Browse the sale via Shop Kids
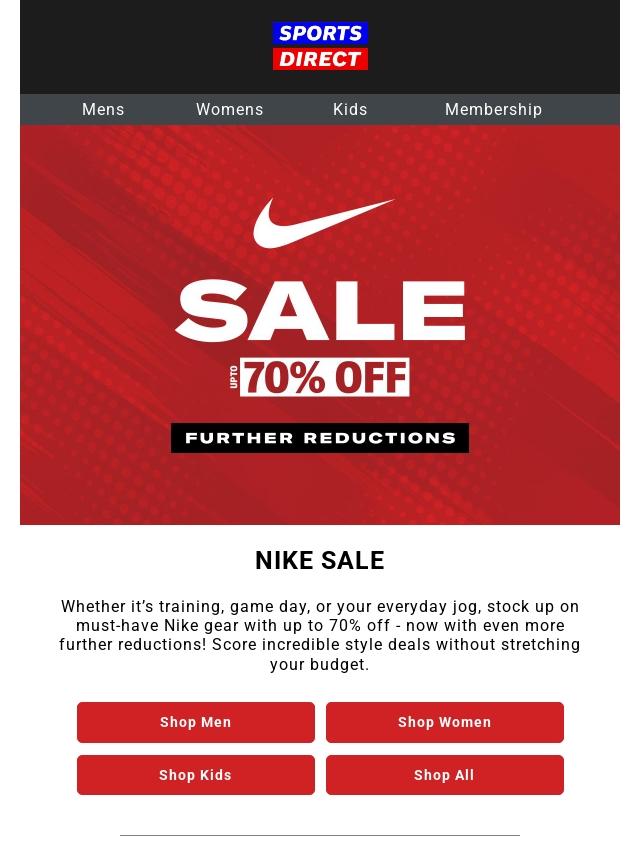The image size is (640, 854). tap(196, 775)
